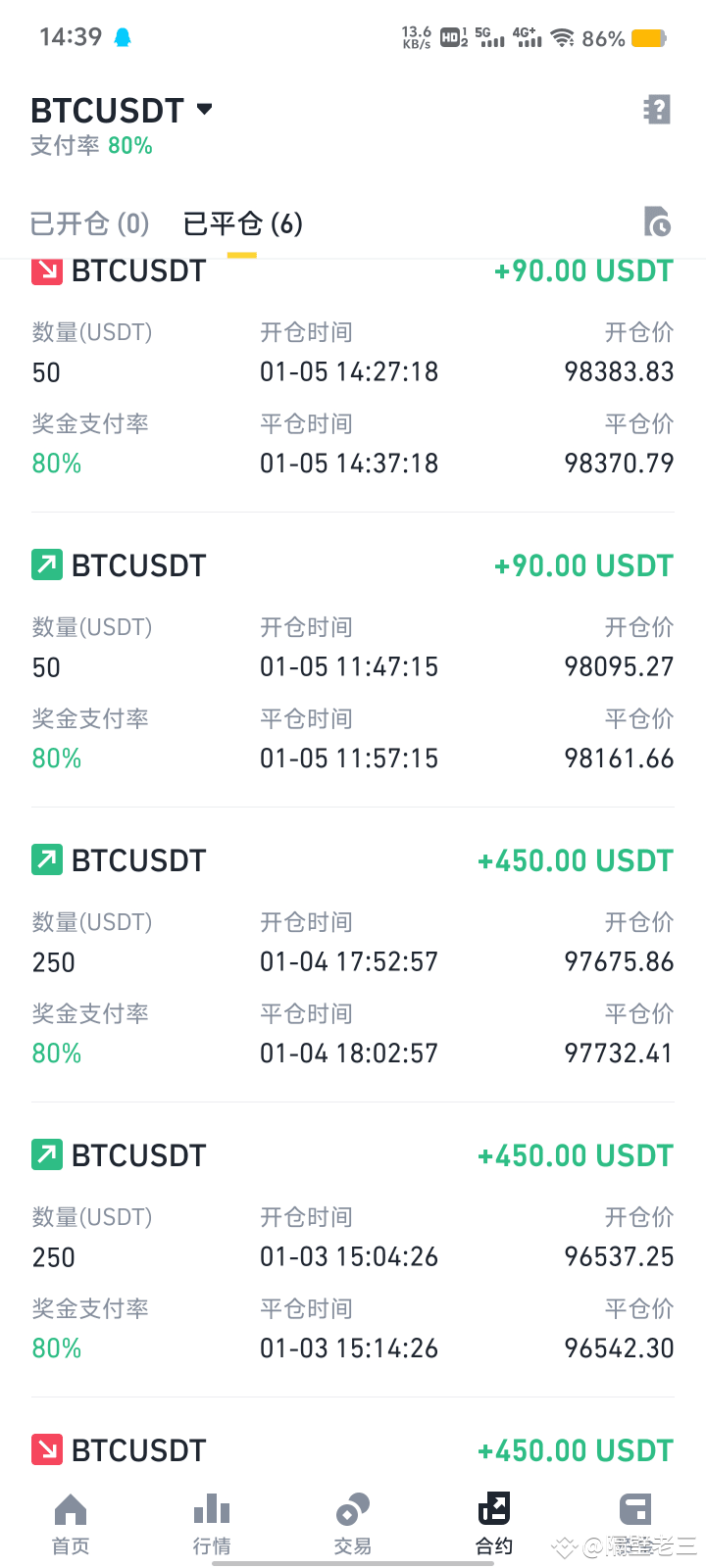The height and width of the screenshot is (1568, 706).
Task: Switch to the 已开仓 (0) tab
Action: (88, 223)
